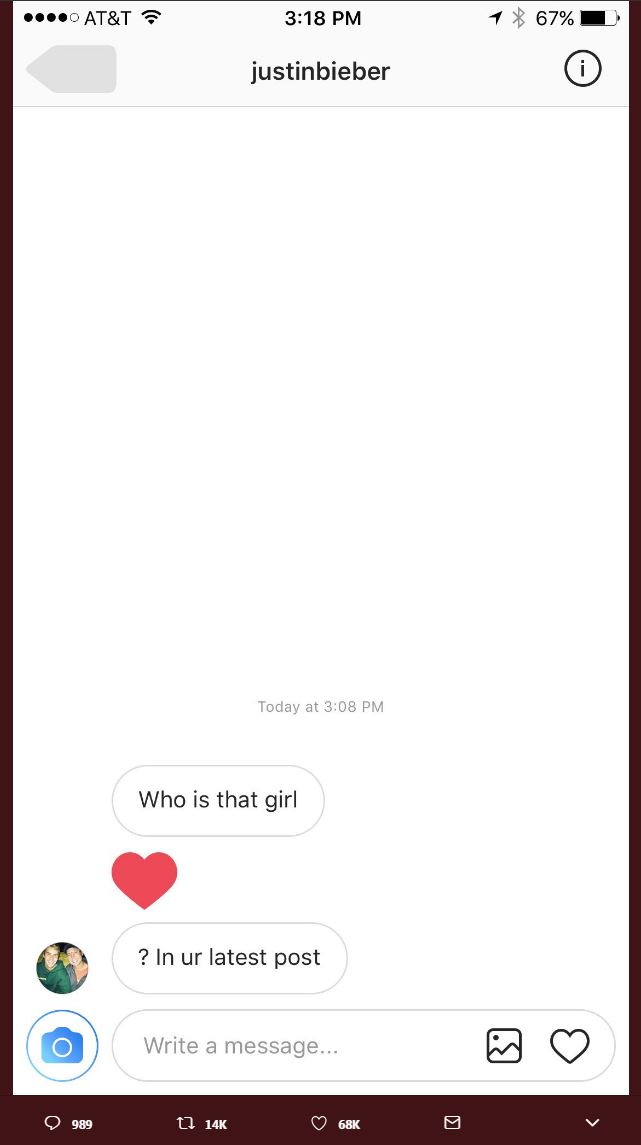Retweet the post with 14K retweets

point(184,1123)
